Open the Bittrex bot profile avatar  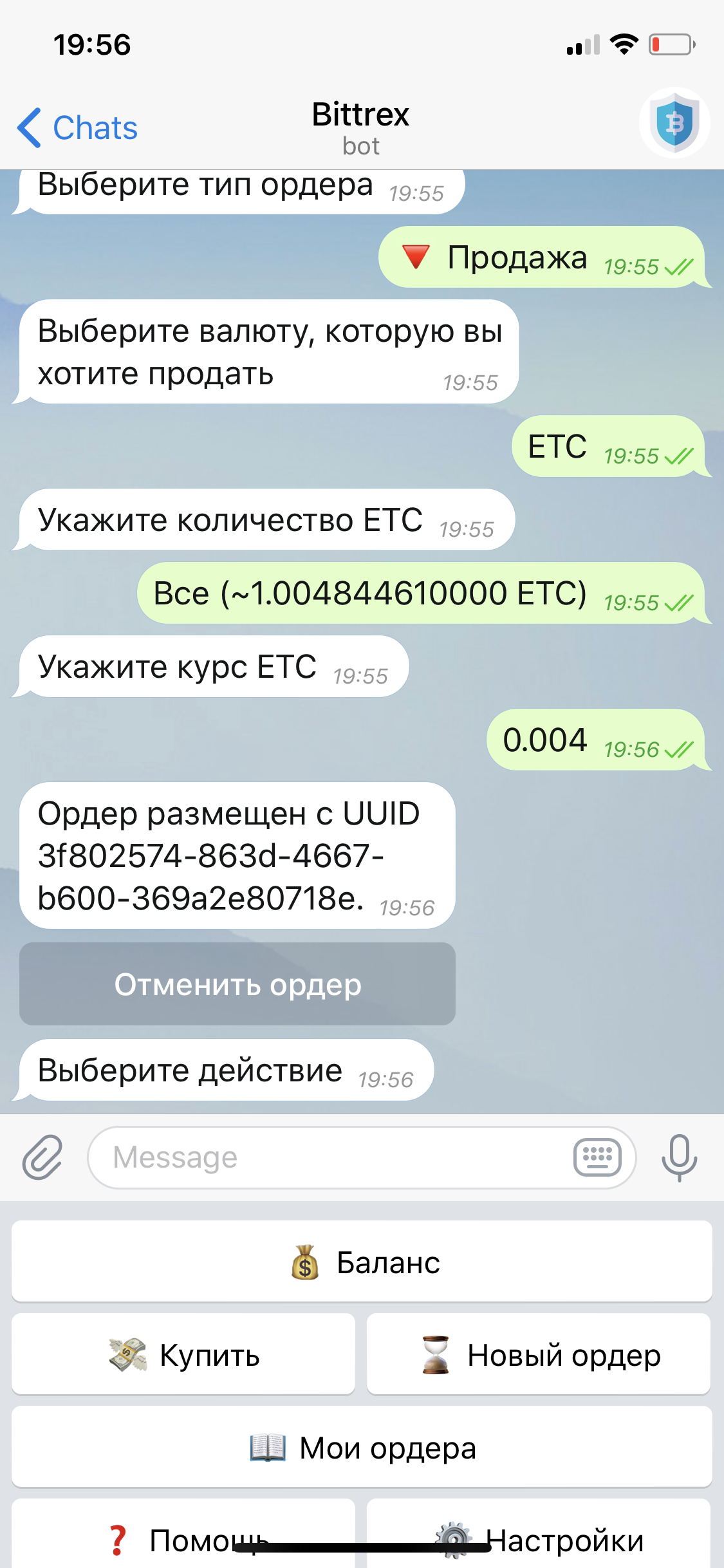point(674,122)
